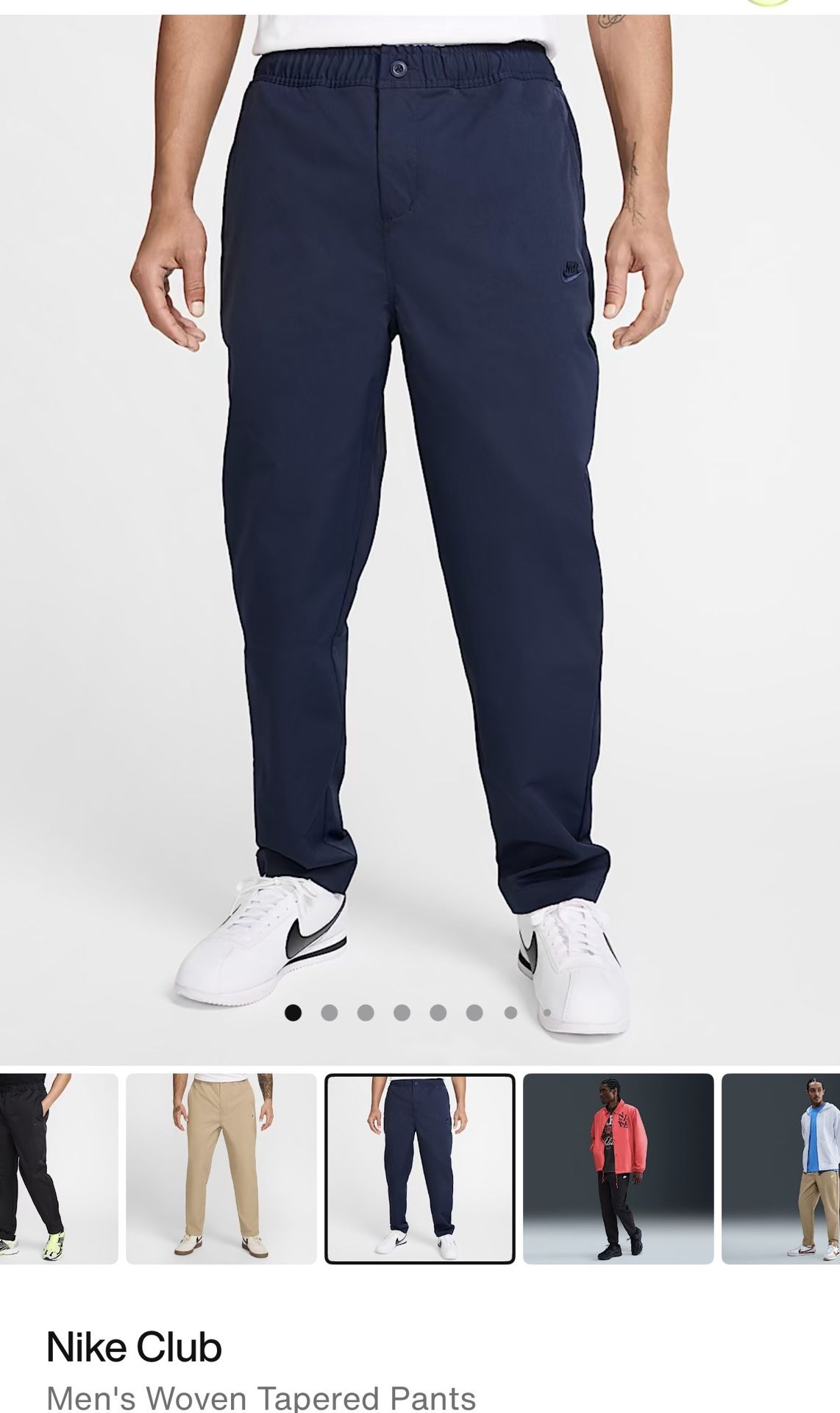Open the main navy pants product photo
This screenshot has width=840, height=1413.
point(419,515)
